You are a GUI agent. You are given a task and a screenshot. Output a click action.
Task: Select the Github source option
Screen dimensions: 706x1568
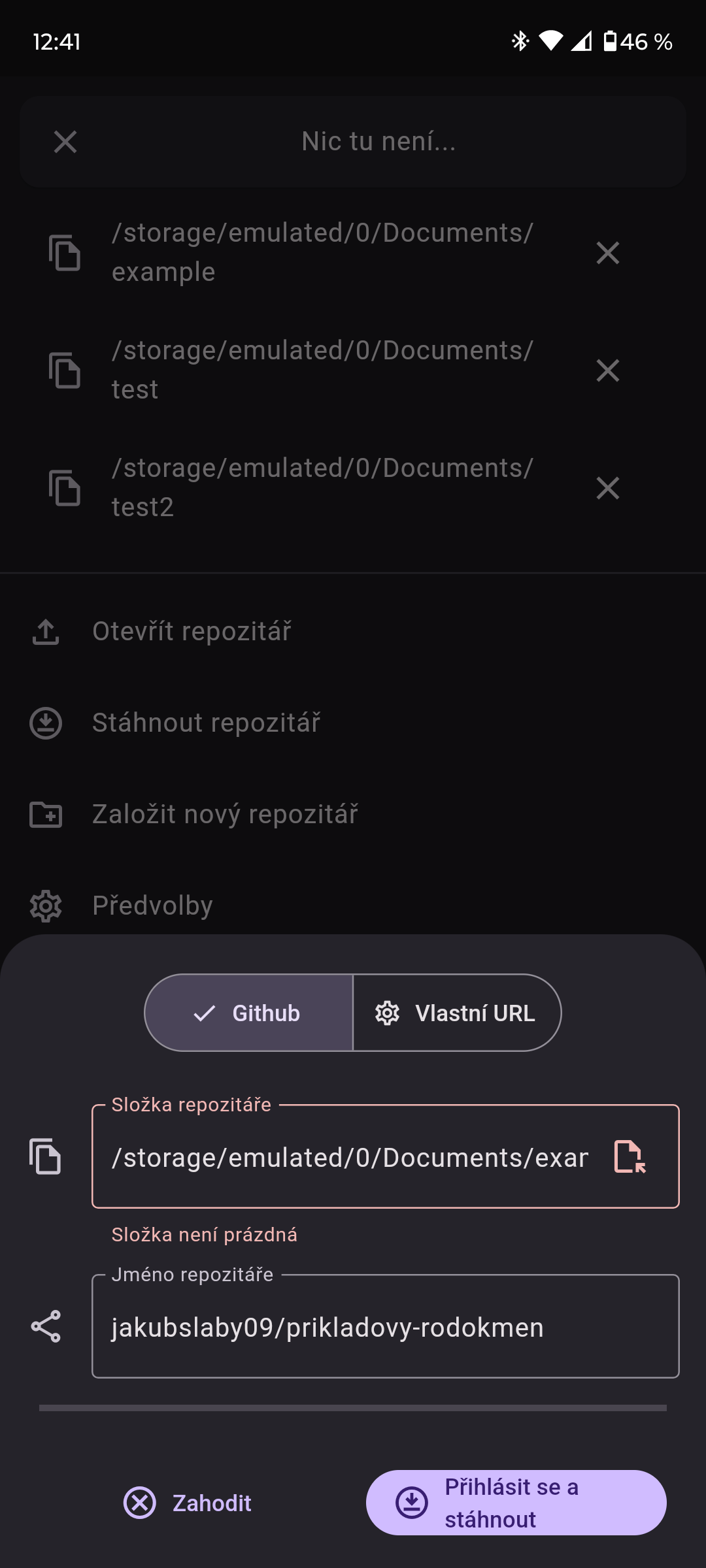point(249,1013)
